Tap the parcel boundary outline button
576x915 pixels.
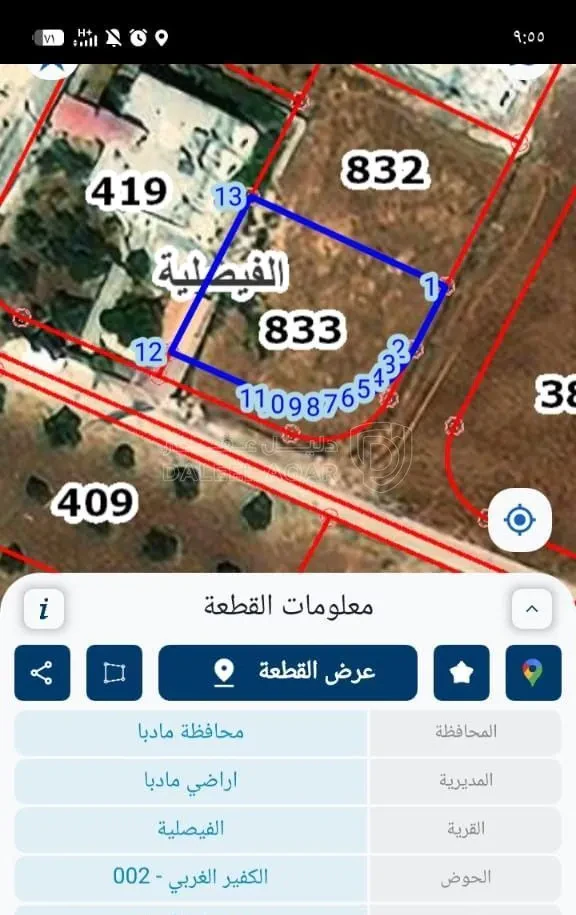pyautogui.click(x=114, y=673)
